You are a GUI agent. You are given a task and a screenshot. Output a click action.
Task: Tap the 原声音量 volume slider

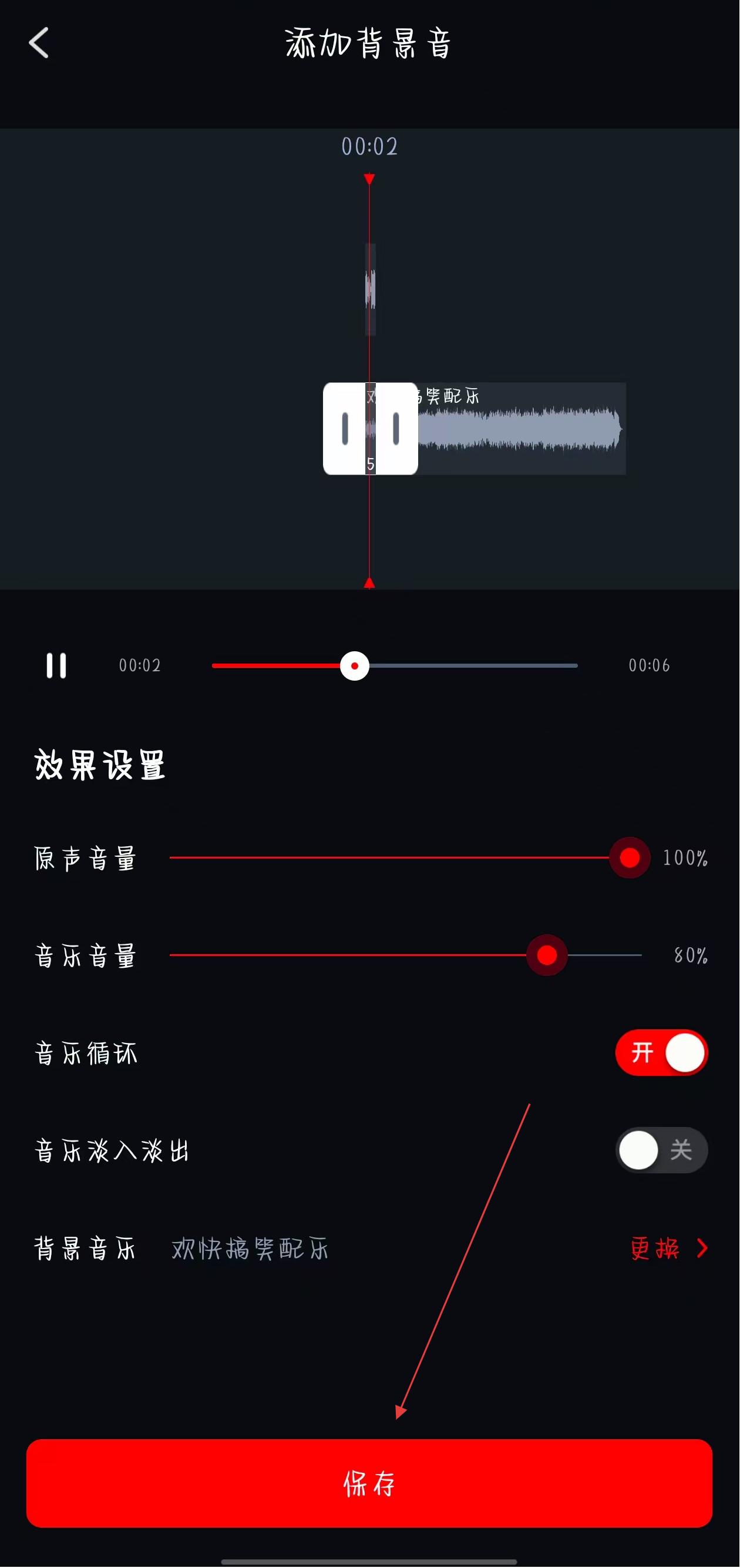point(402,857)
